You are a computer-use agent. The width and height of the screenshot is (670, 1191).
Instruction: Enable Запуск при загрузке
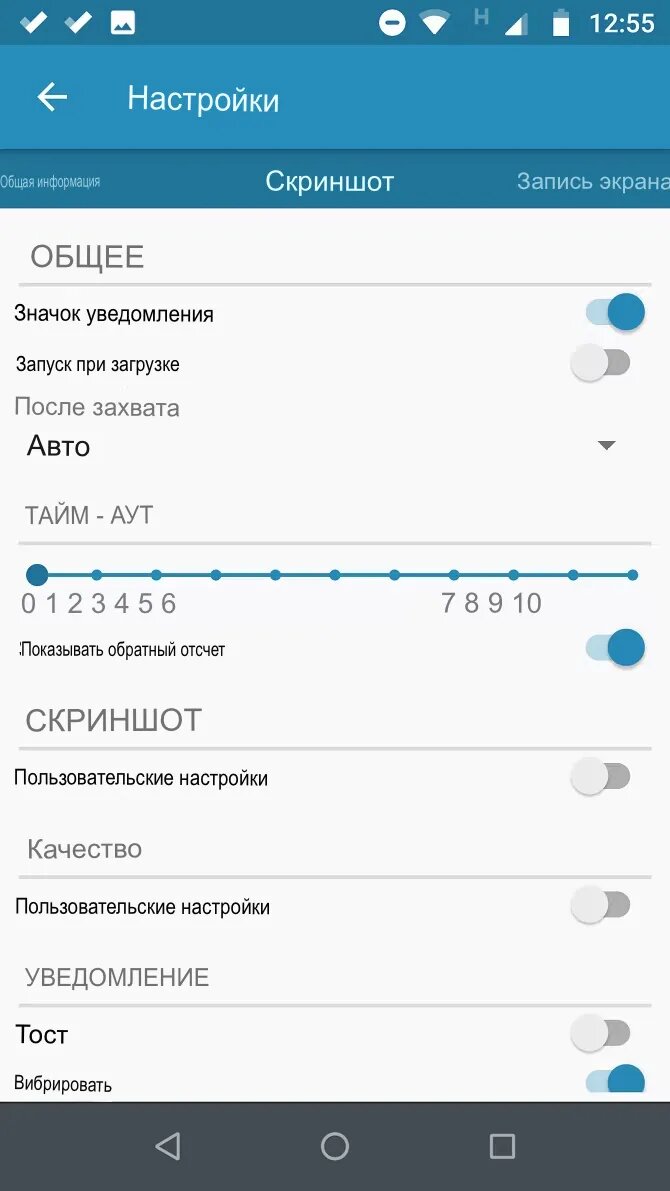click(601, 363)
